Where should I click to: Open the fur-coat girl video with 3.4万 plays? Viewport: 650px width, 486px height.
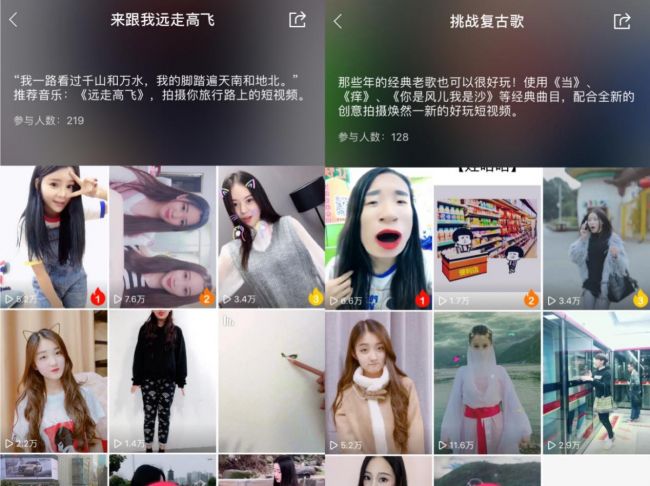pos(596,237)
